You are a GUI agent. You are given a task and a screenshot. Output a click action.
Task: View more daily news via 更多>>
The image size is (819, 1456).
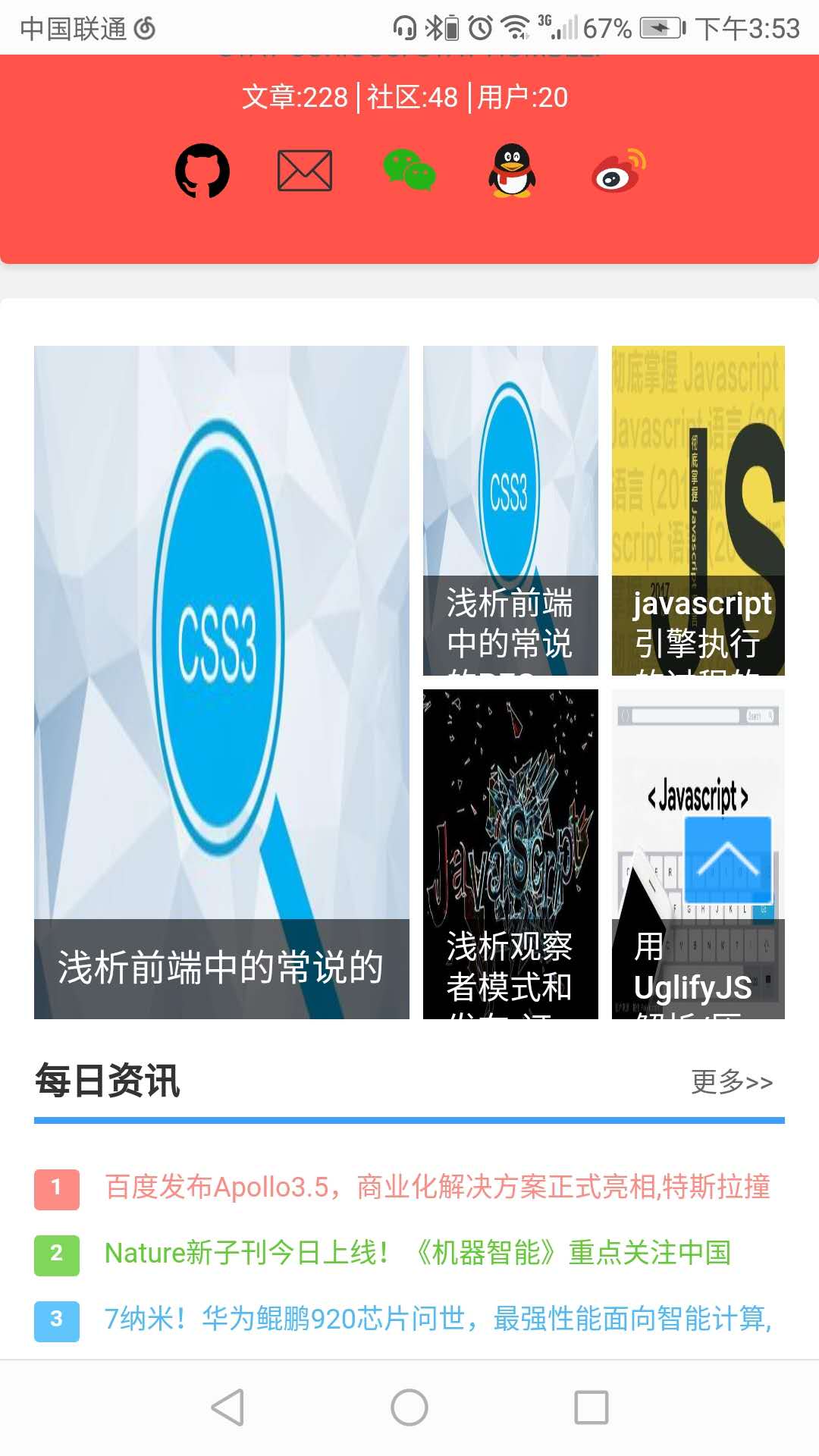click(732, 1082)
